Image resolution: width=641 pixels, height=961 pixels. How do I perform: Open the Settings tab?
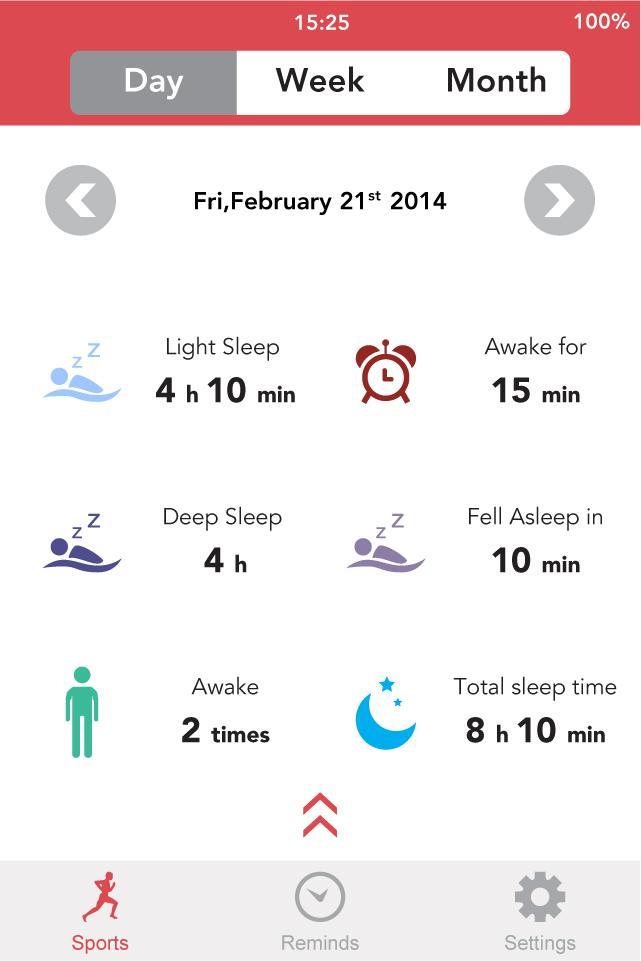click(x=539, y=910)
